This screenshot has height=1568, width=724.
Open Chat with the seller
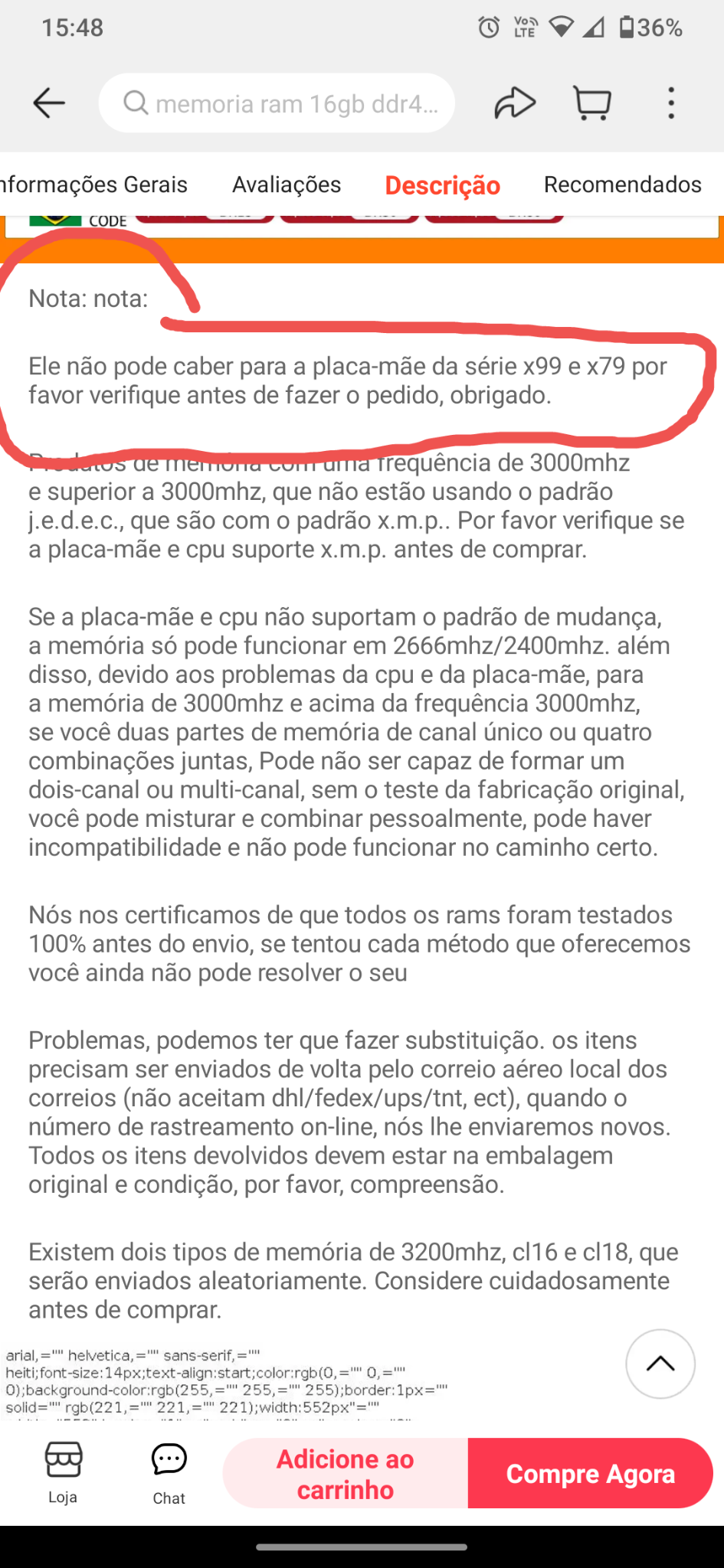coord(169,1474)
